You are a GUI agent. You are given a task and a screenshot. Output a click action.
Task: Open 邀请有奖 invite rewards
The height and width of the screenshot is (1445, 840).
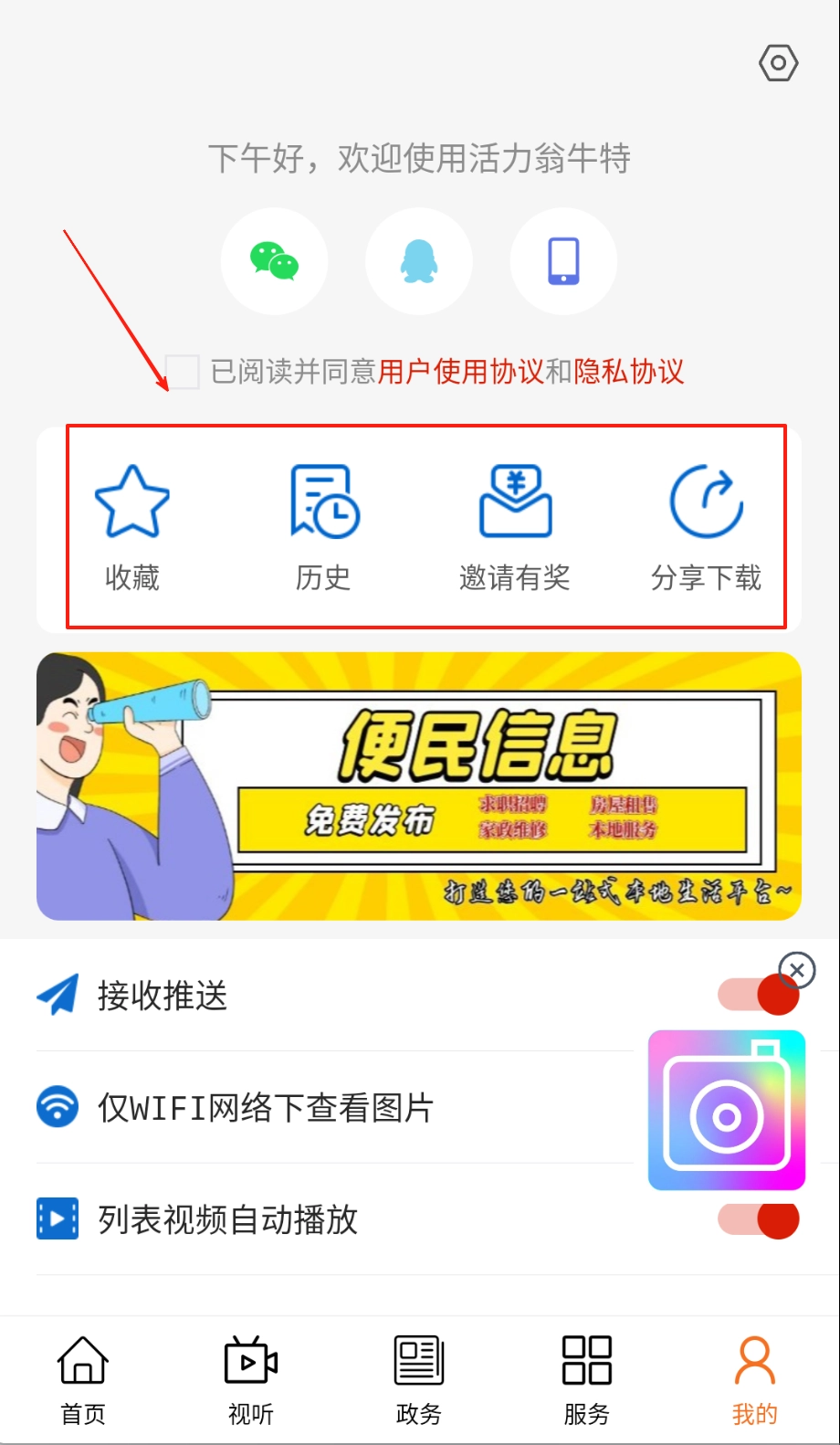click(515, 527)
